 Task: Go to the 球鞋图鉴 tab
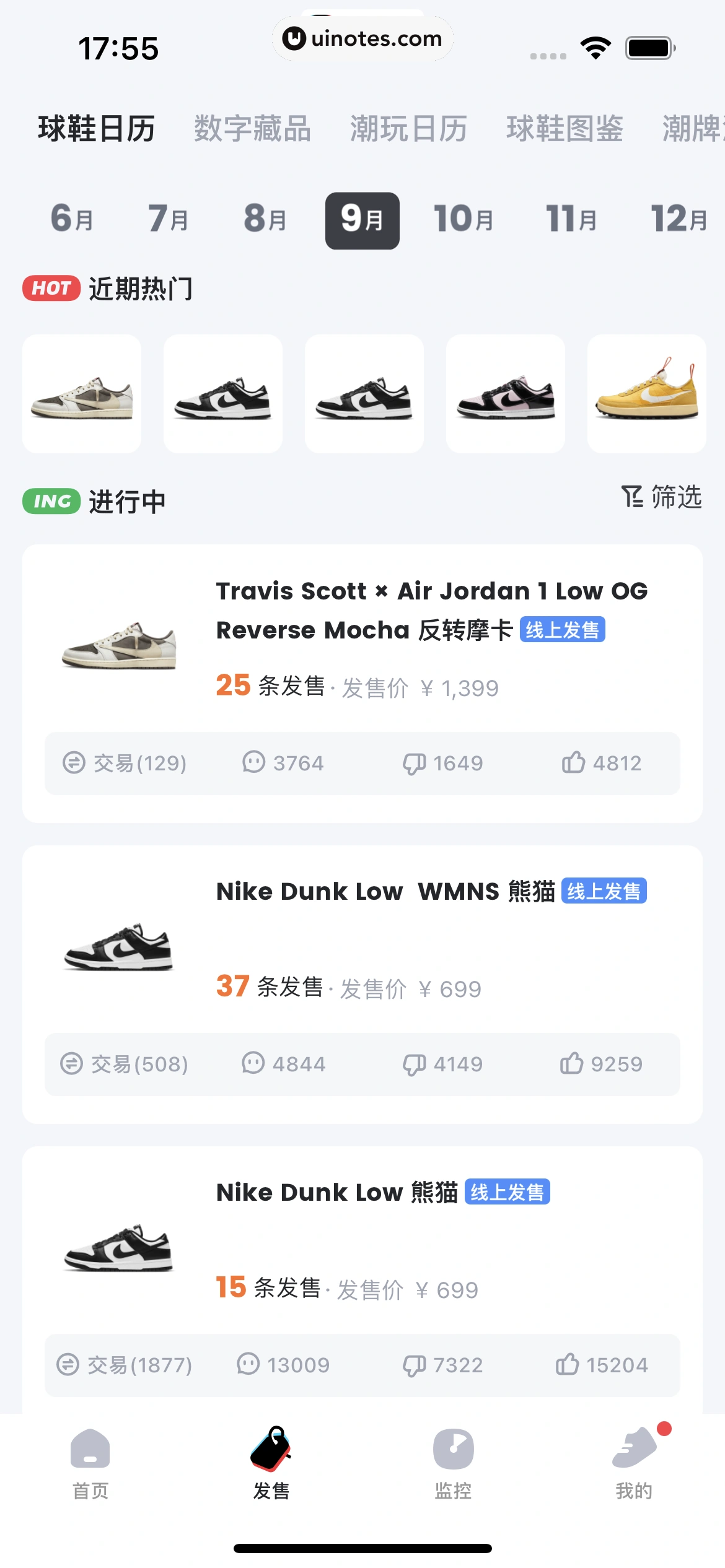click(565, 129)
